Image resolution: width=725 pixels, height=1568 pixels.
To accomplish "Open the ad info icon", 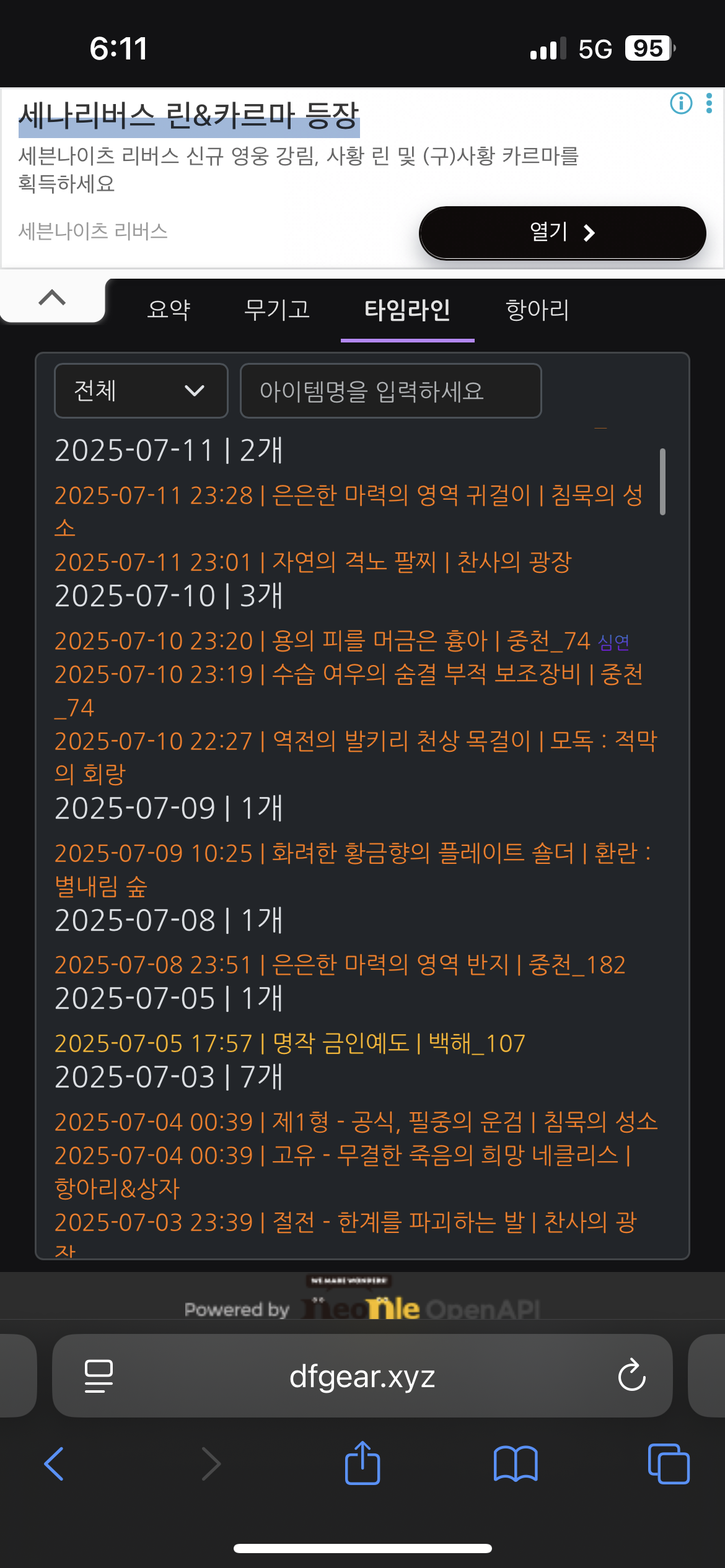I will (x=681, y=103).
